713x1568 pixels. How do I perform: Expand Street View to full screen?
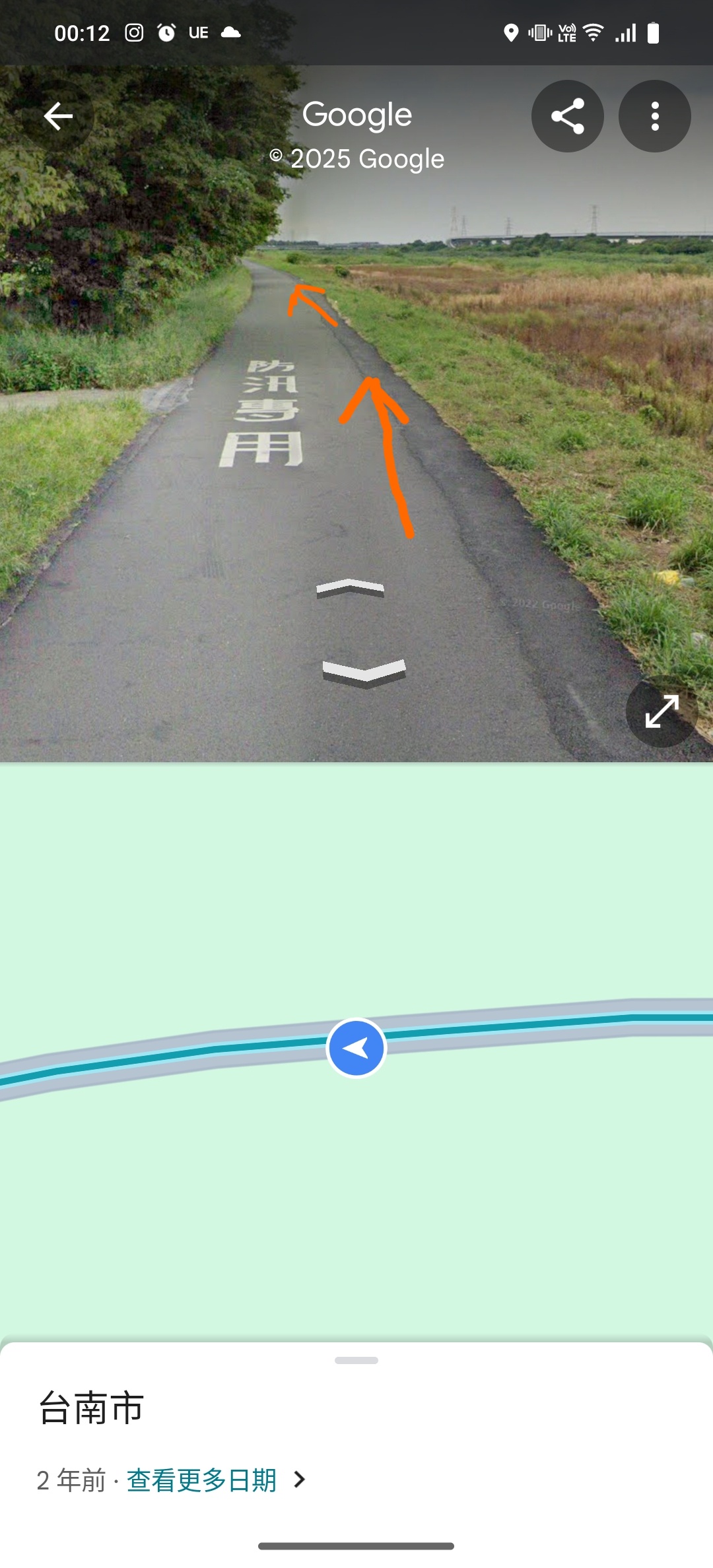[662, 711]
